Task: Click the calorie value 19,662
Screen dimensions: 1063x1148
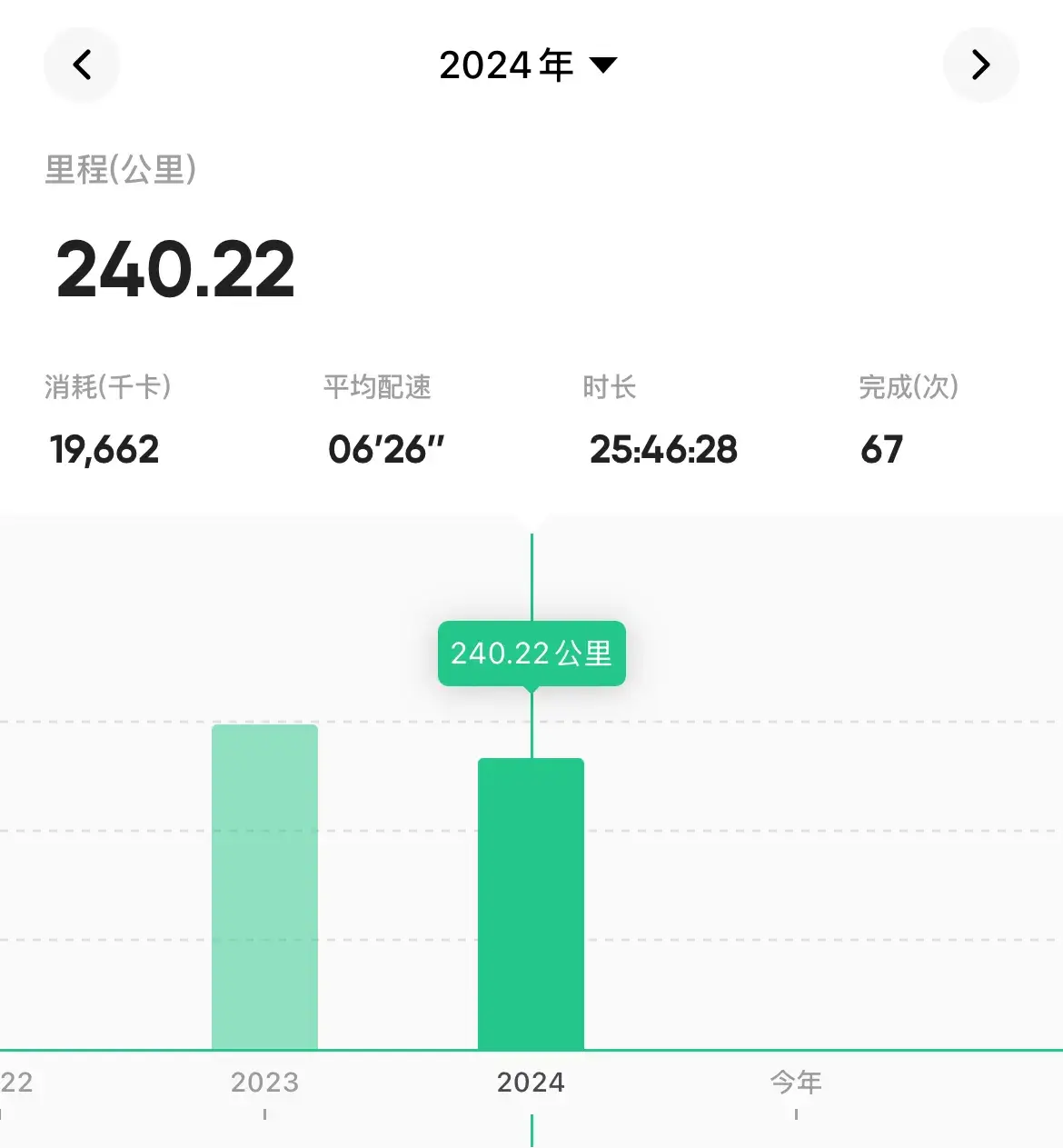Action: click(x=104, y=449)
